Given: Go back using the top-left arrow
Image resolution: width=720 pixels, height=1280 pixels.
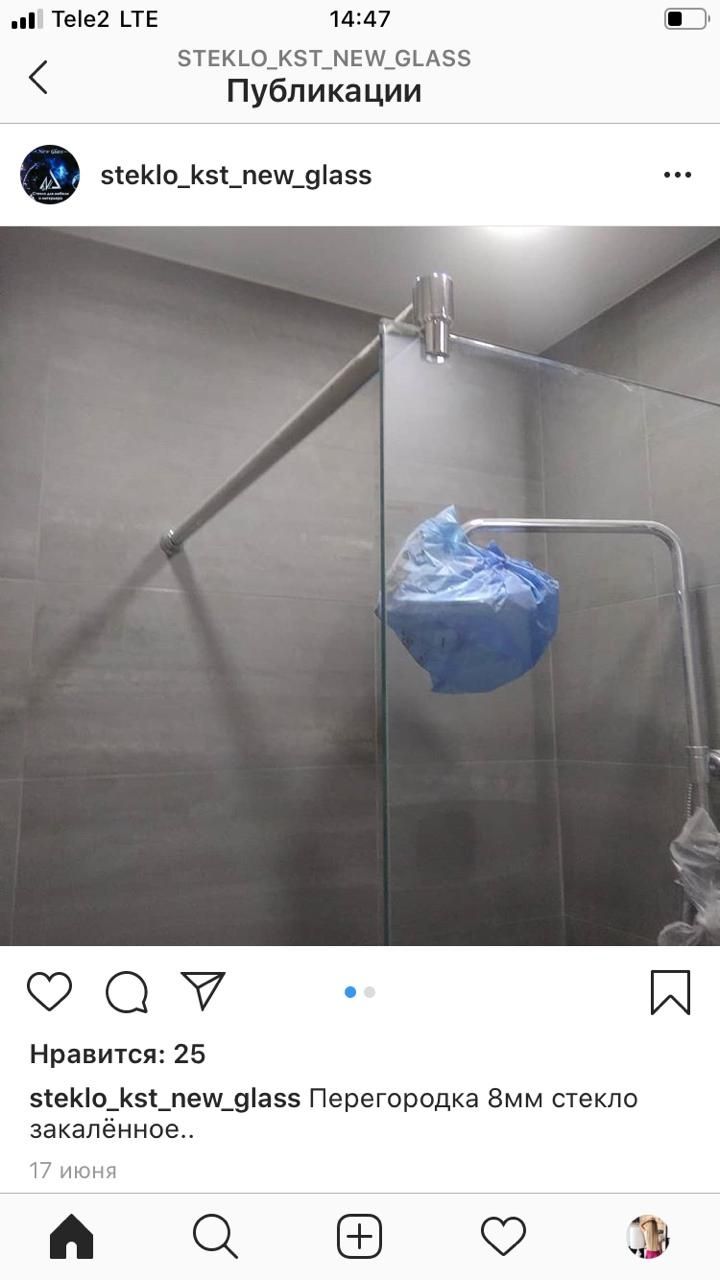Looking at the screenshot, I should (x=38, y=77).
